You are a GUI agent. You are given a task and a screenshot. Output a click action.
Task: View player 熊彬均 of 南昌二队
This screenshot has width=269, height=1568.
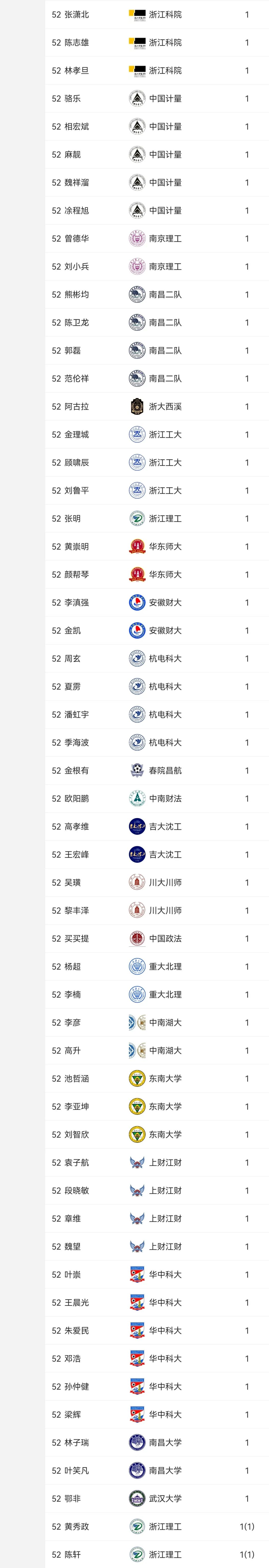[76, 295]
